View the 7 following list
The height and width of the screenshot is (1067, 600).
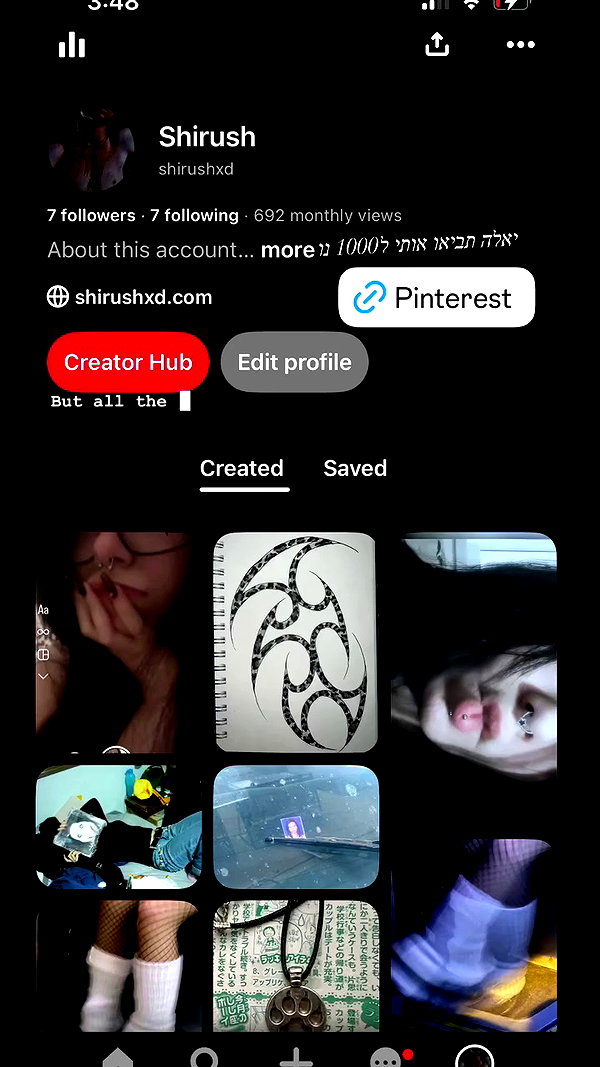click(195, 216)
